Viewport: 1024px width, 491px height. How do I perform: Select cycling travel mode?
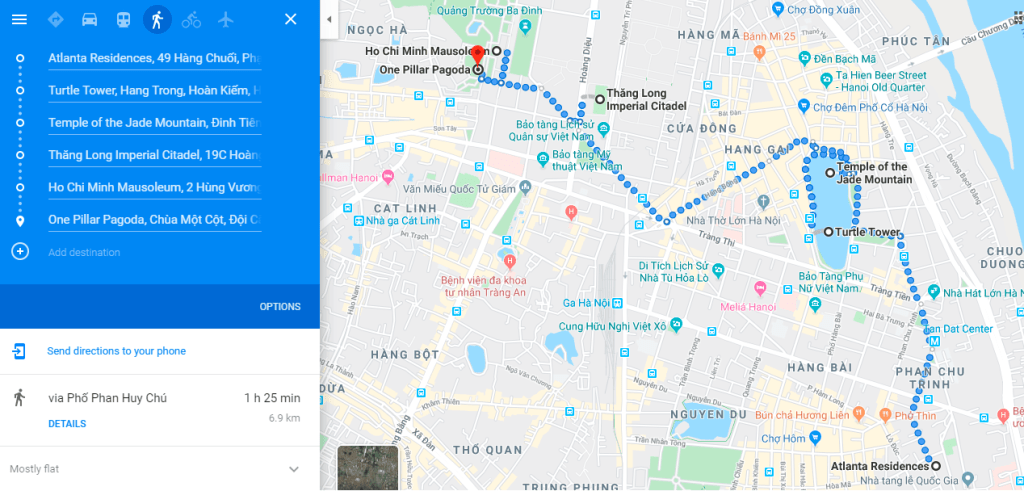click(191, 19)
